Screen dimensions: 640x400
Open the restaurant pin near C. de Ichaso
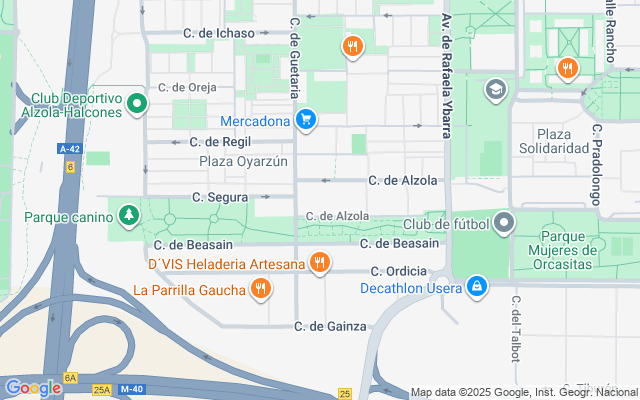351,47
